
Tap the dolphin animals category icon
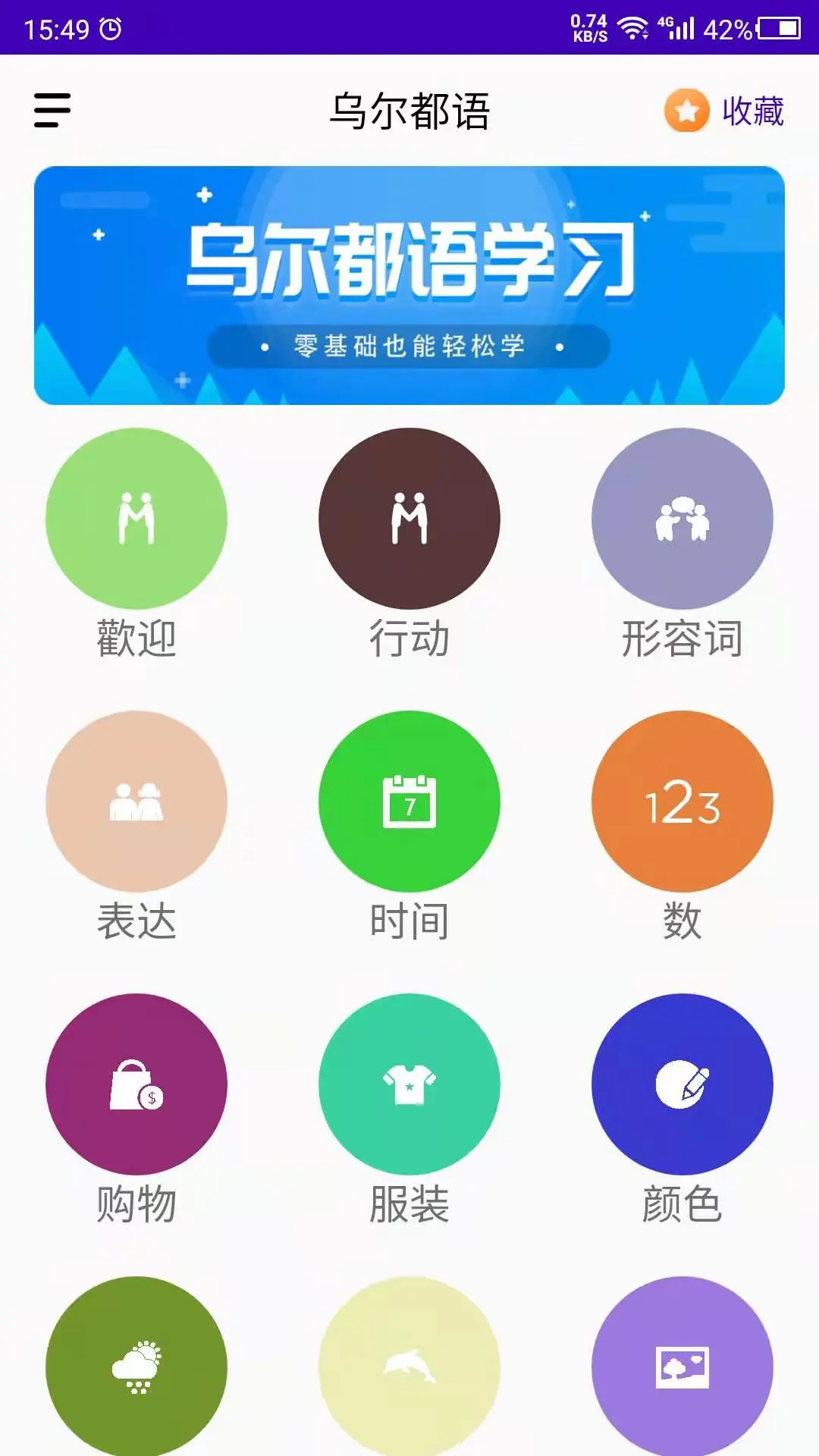[x=409, y=1363]
